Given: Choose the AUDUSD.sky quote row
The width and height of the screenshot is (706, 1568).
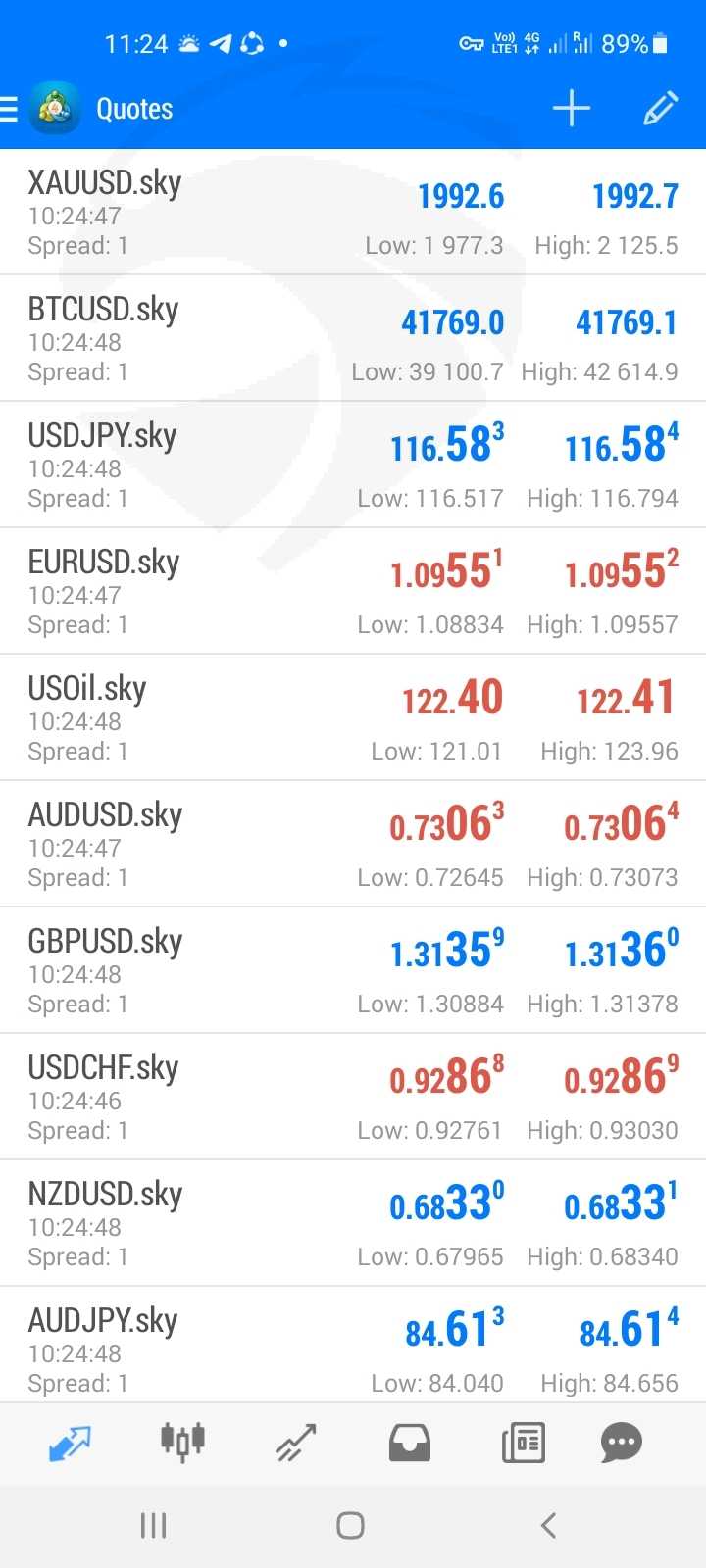Looking at the screenshot, I should 353,845.
